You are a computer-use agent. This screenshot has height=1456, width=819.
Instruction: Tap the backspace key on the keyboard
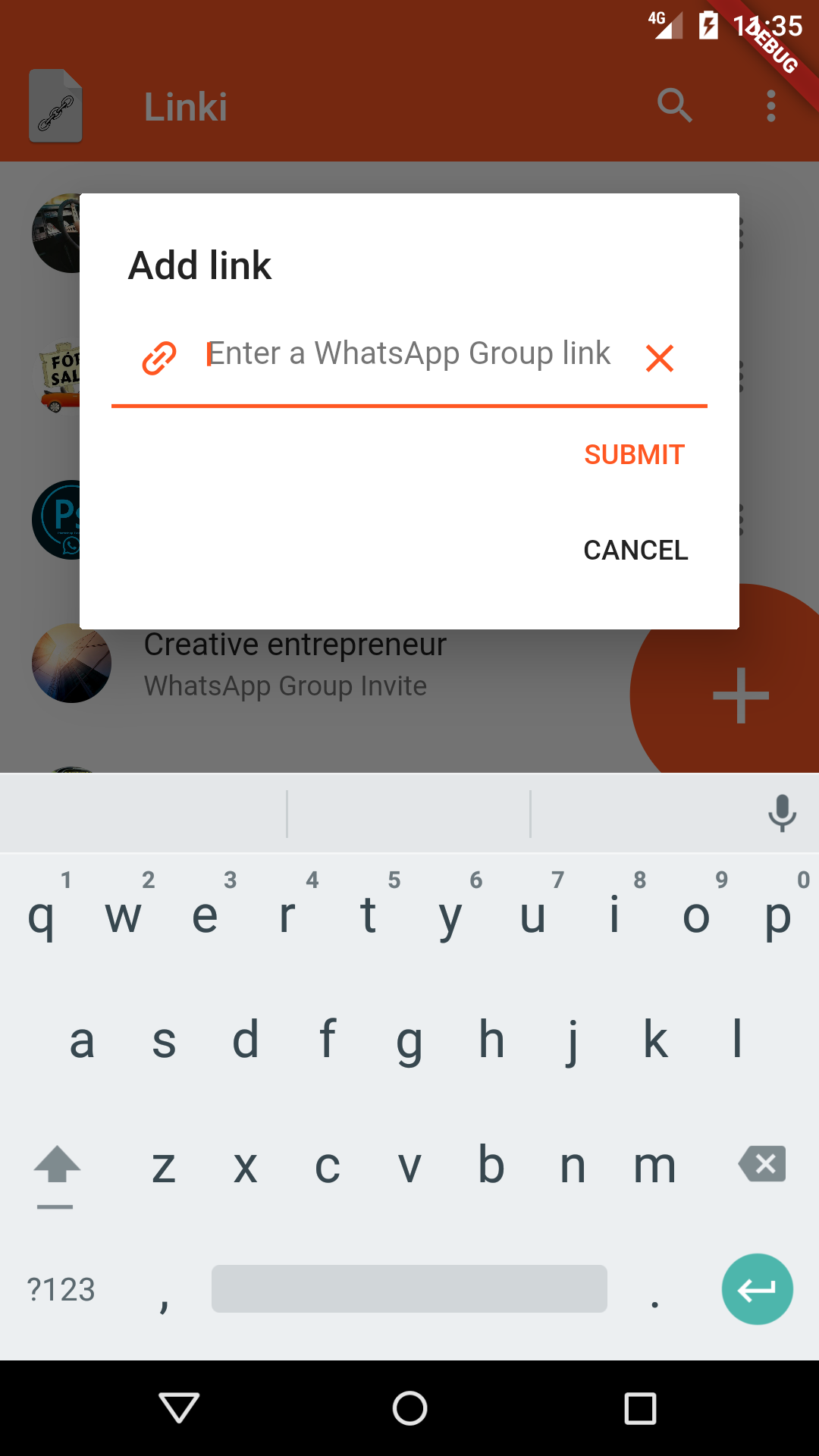click(762, 1163)
